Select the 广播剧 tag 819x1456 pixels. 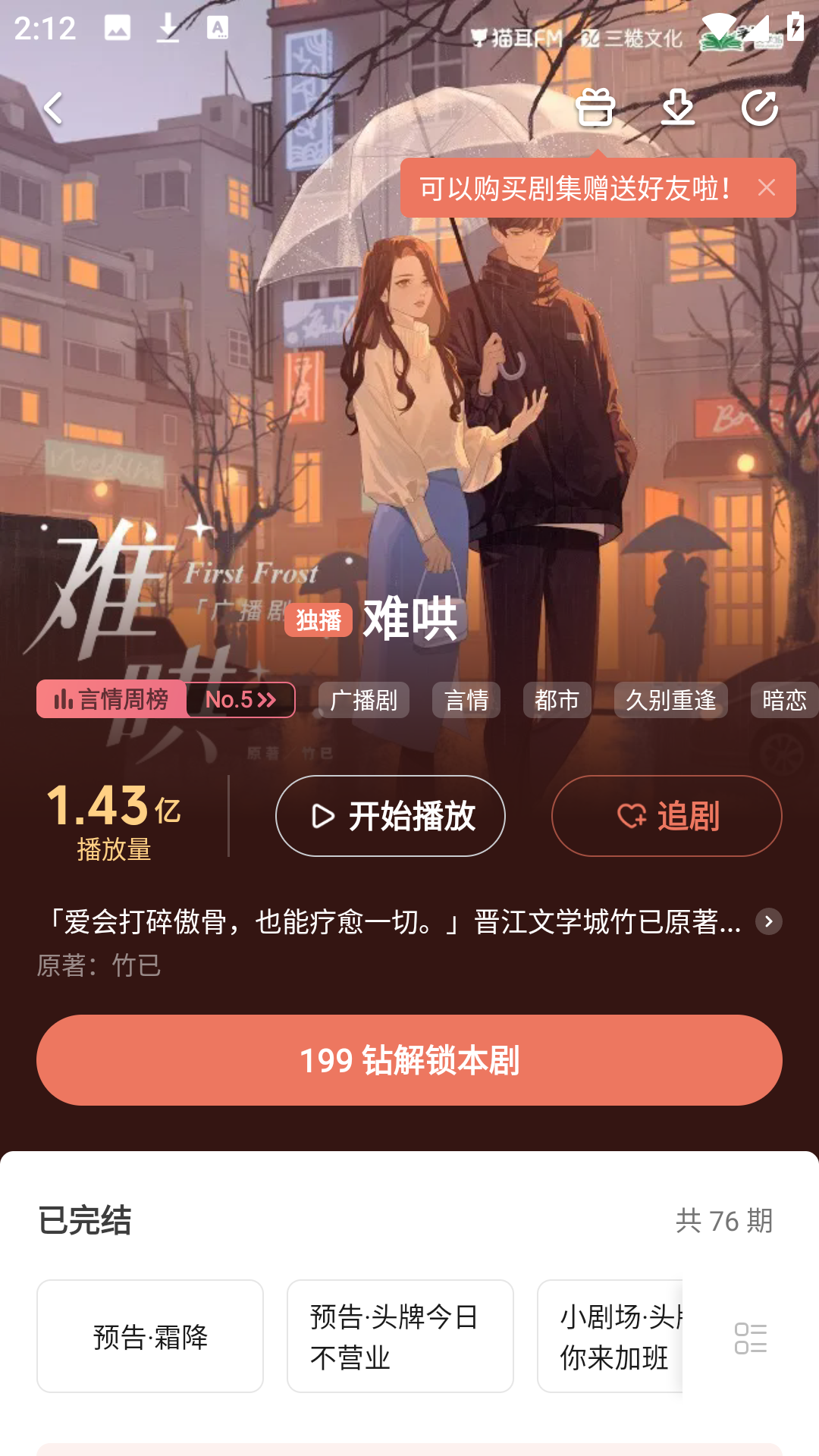[363, 700]
